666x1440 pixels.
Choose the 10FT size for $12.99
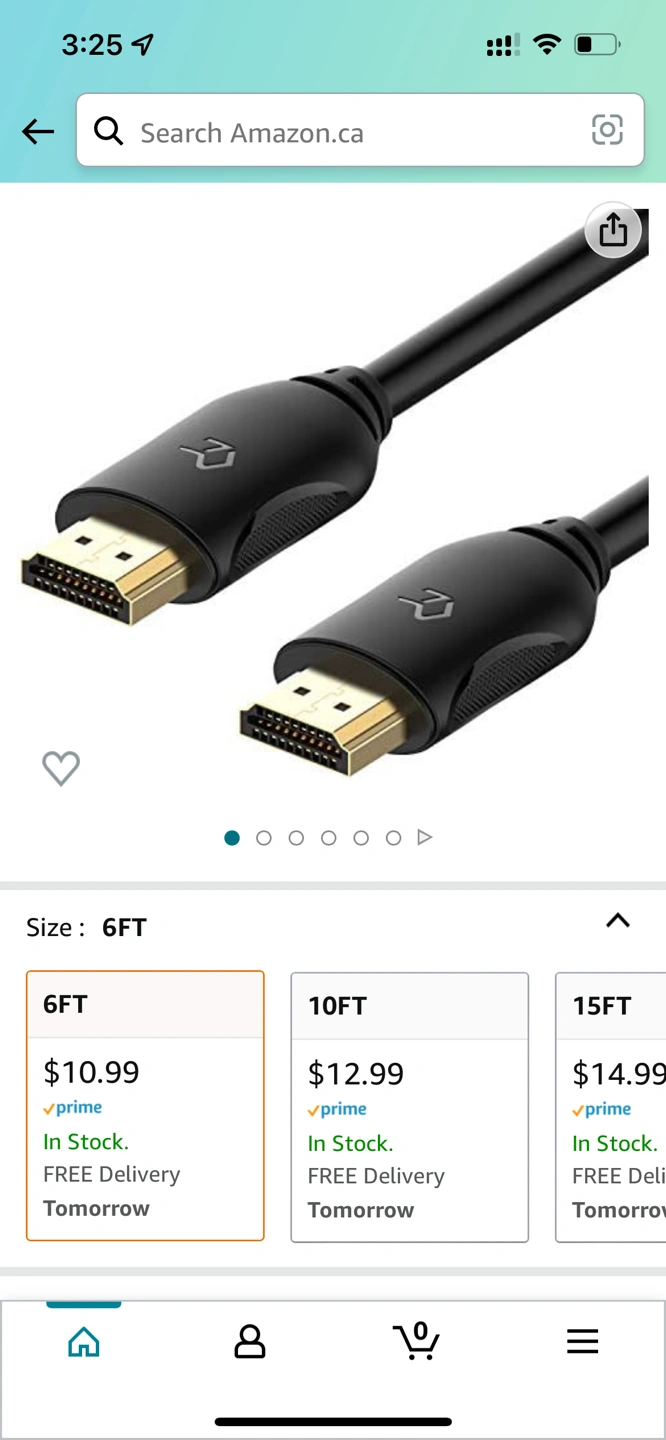pyautogui.click(x=409, y=1107)
